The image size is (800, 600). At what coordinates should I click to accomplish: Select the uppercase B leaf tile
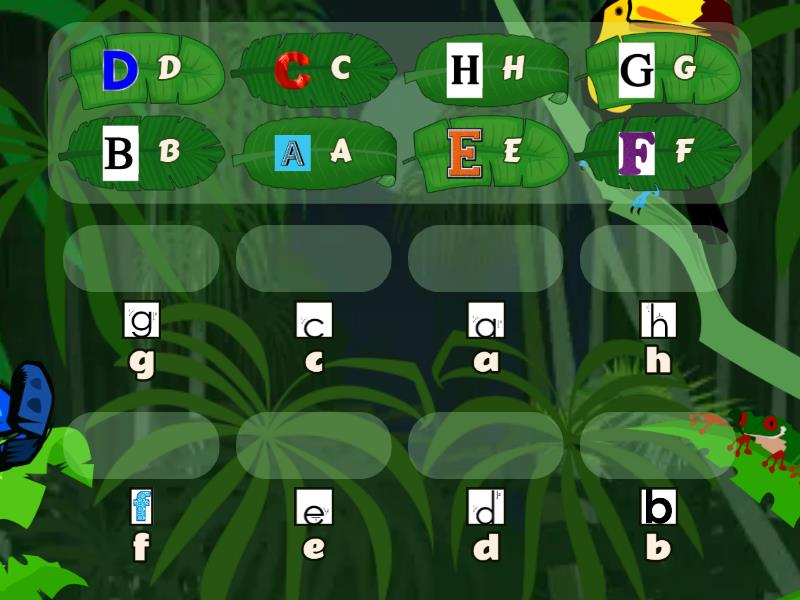coord(140,152)
